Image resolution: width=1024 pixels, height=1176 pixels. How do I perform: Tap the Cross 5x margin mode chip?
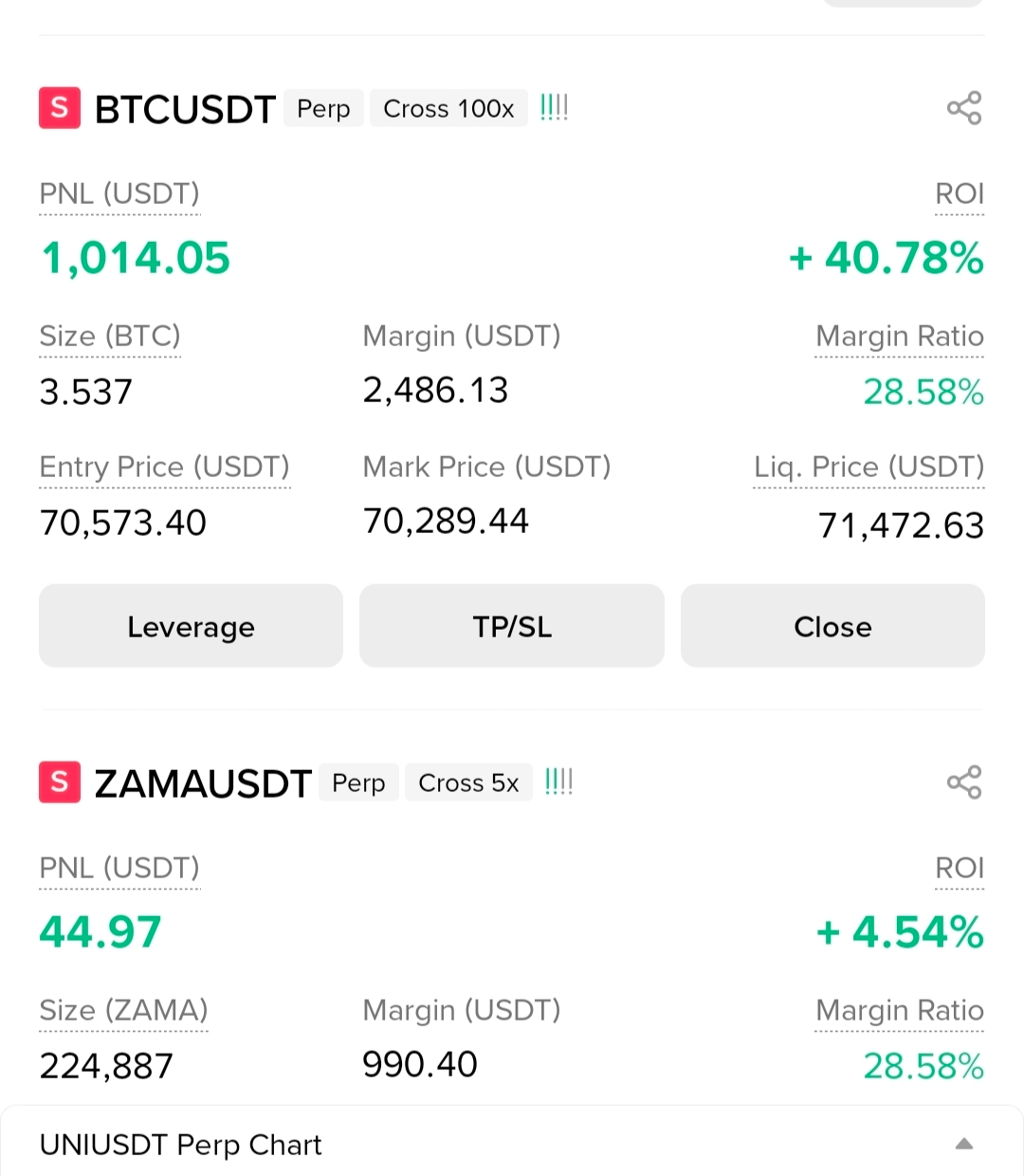coord(468,783)
